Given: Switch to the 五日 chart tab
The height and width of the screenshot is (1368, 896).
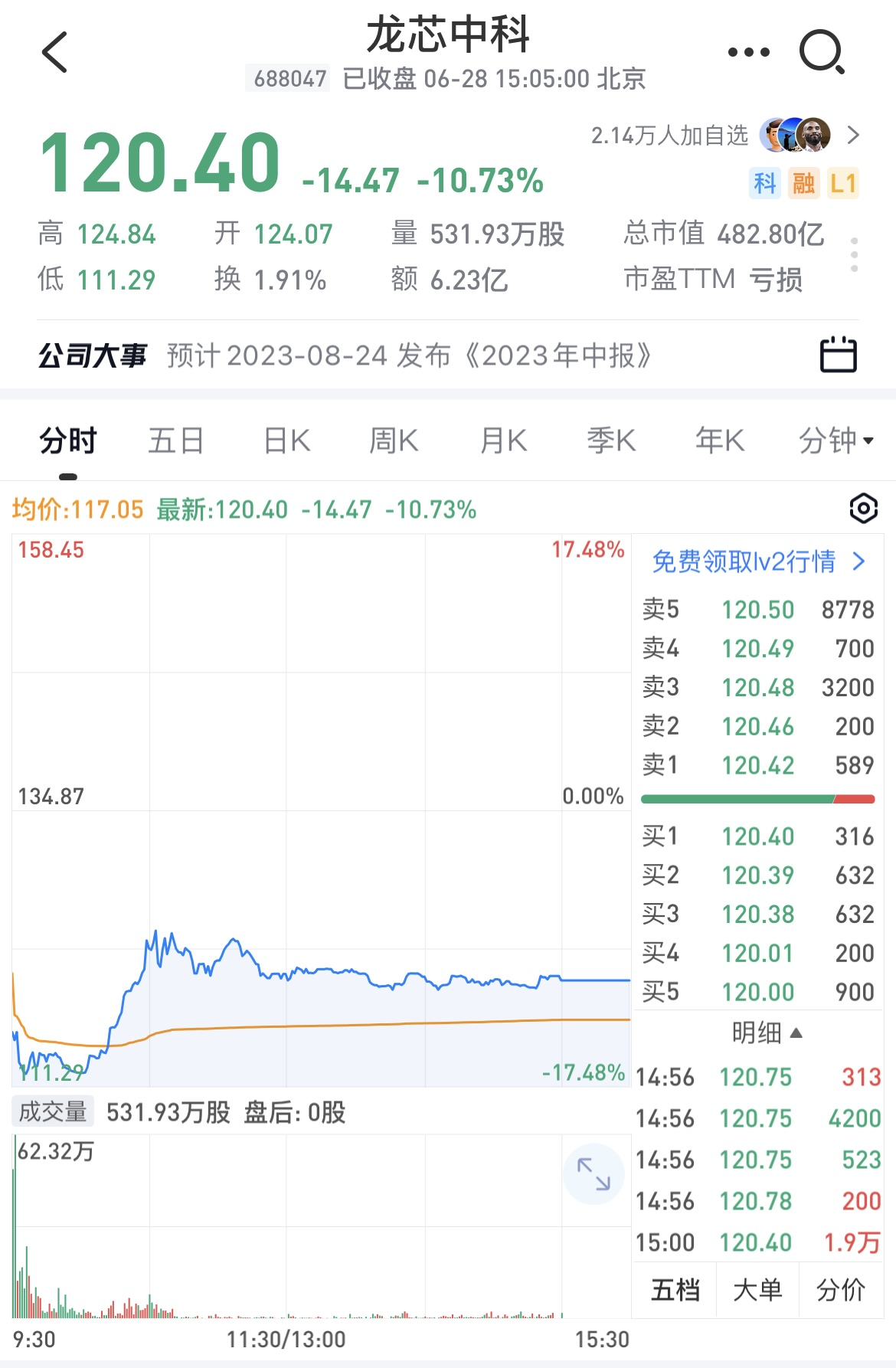Looking at the screenshot, I should coord(175,441).
